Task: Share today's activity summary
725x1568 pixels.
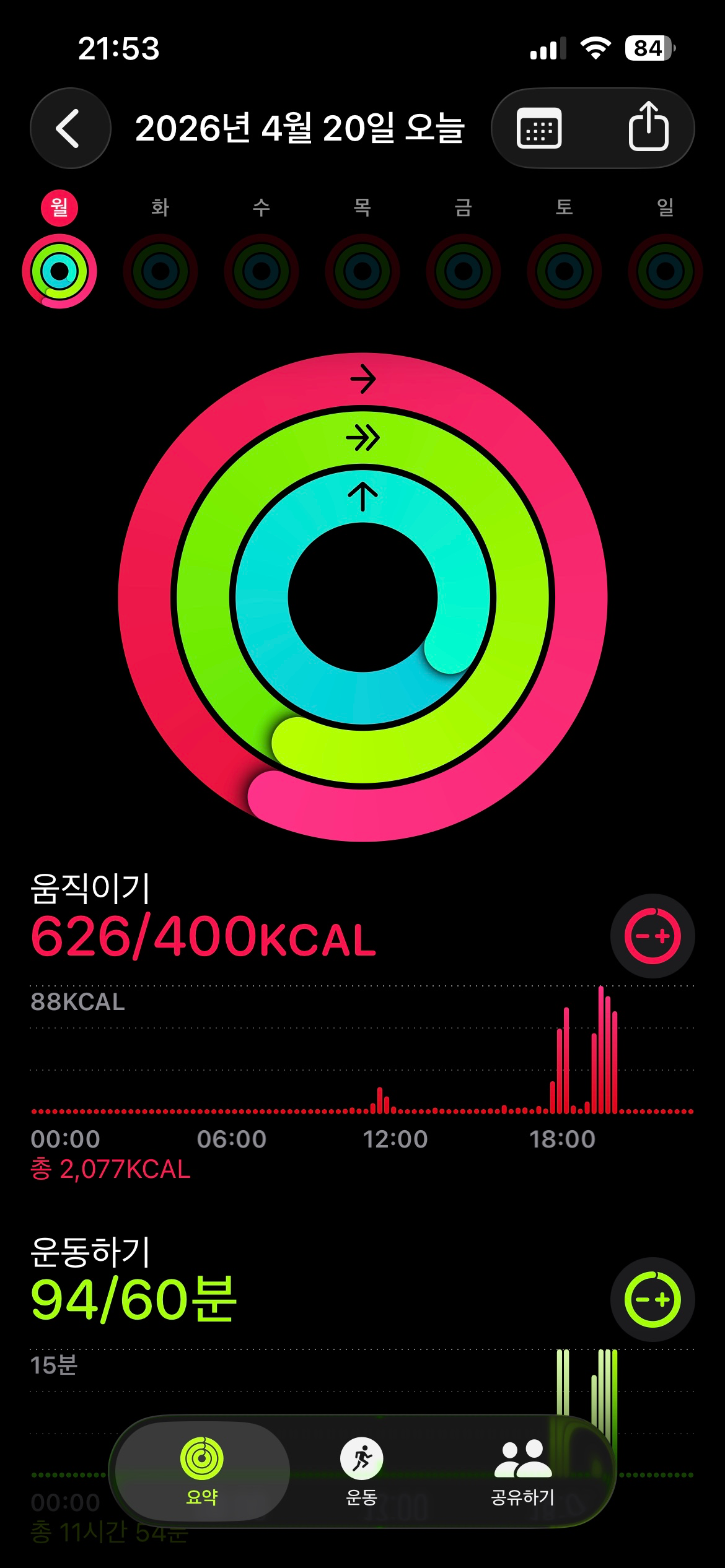Action: (648, 127)
